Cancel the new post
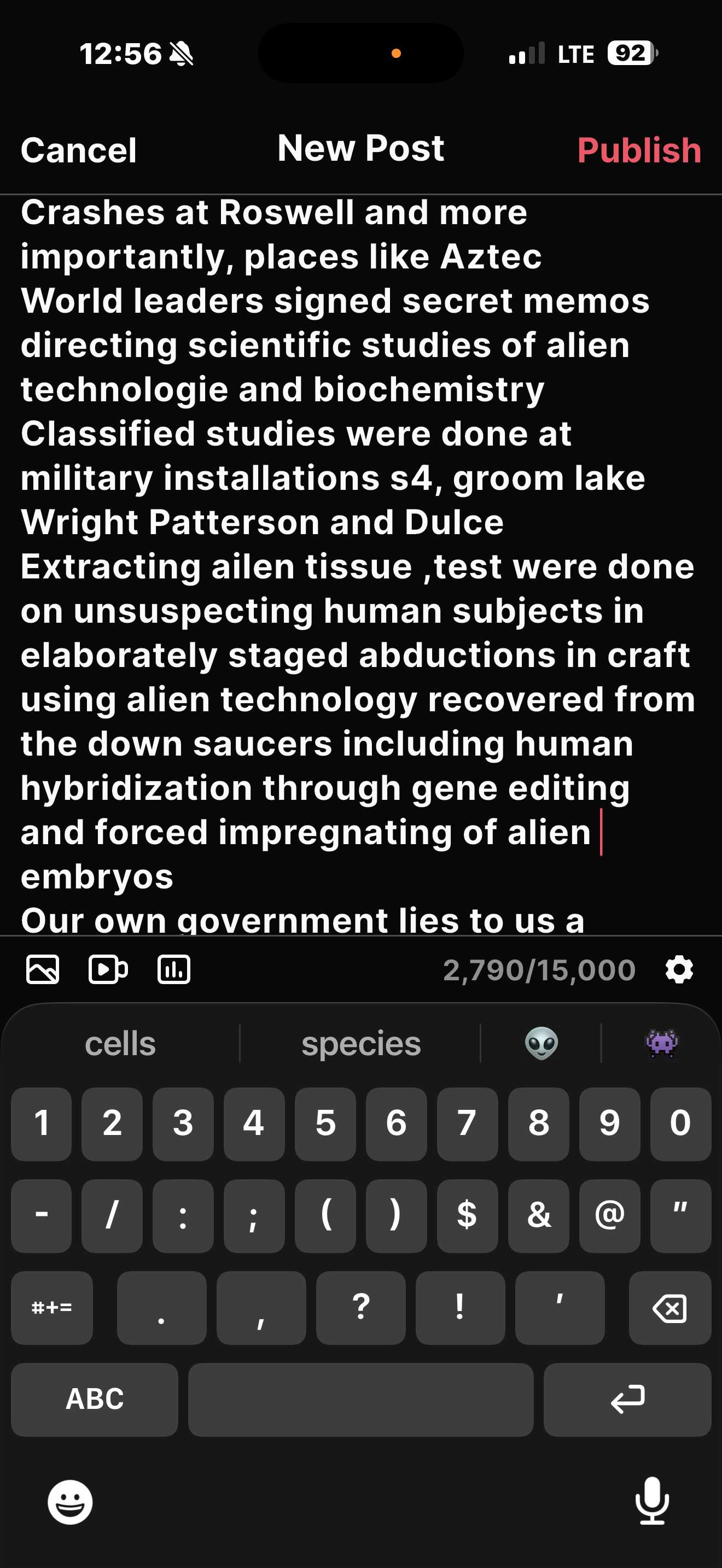Screen dimensions: 722x1568 pyautogui.click(x=79, y=150)
